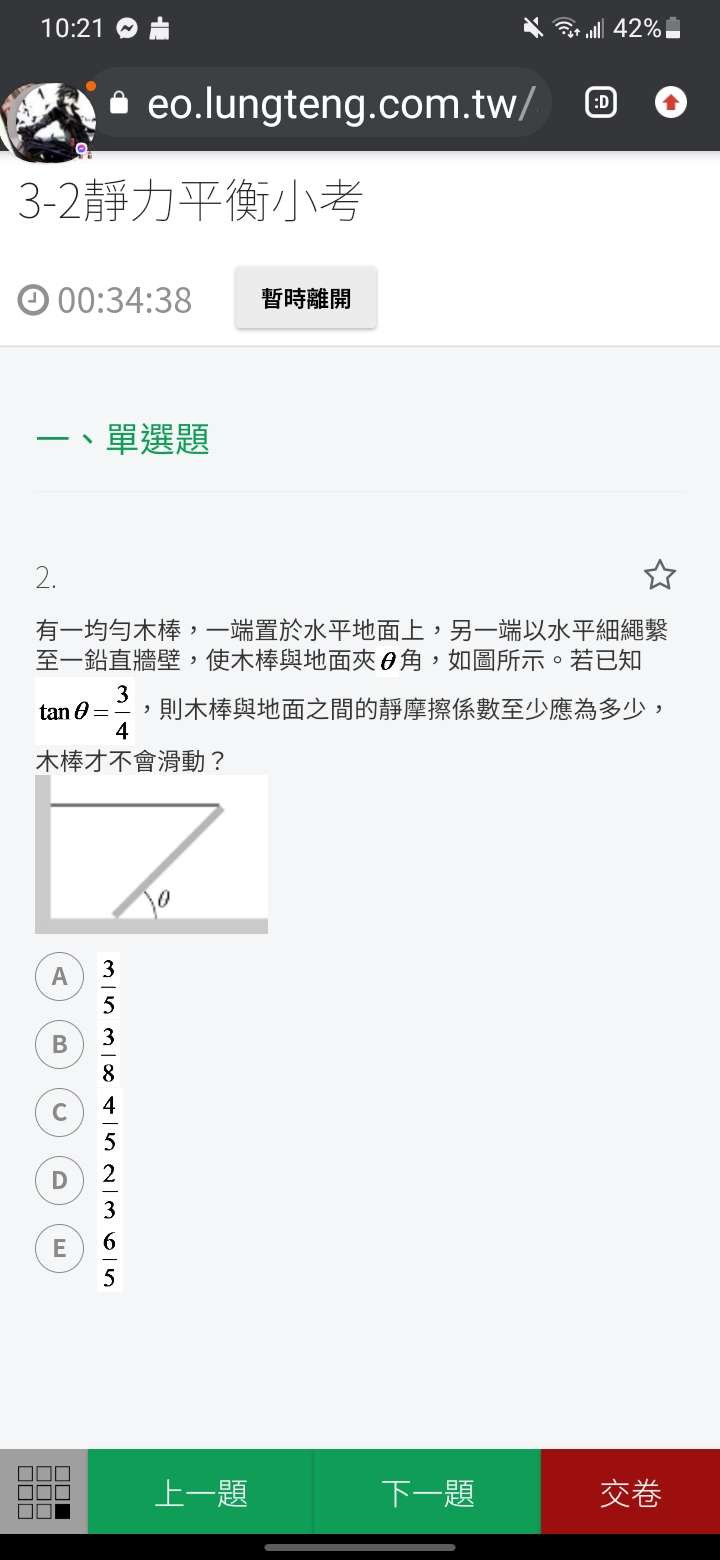Choose answer option E
720x1560 pixels.
click(60, 1248)
